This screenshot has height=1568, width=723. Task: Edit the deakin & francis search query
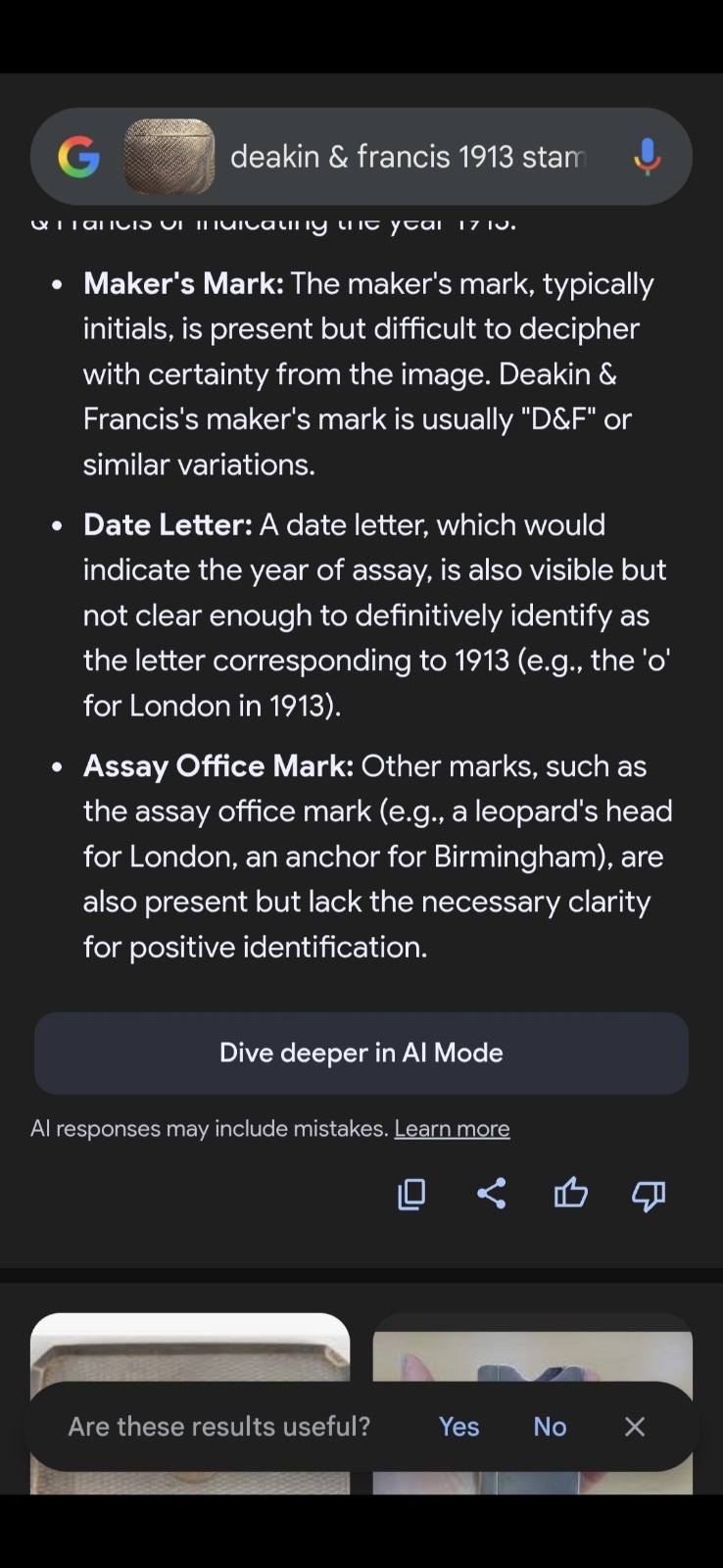click(407, 157)
